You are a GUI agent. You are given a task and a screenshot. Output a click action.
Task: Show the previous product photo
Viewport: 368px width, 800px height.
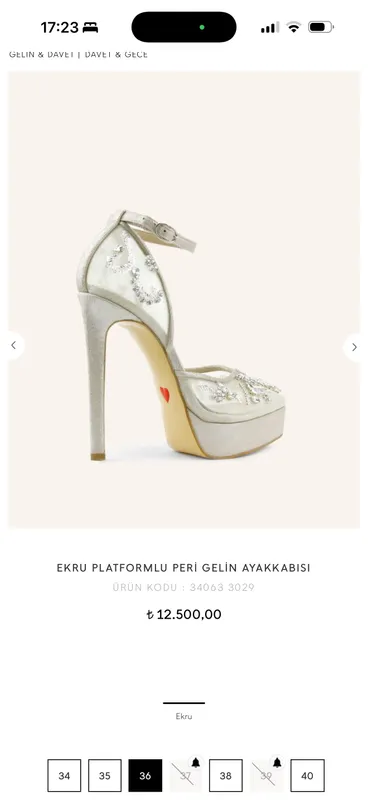(x=14, y=346)
